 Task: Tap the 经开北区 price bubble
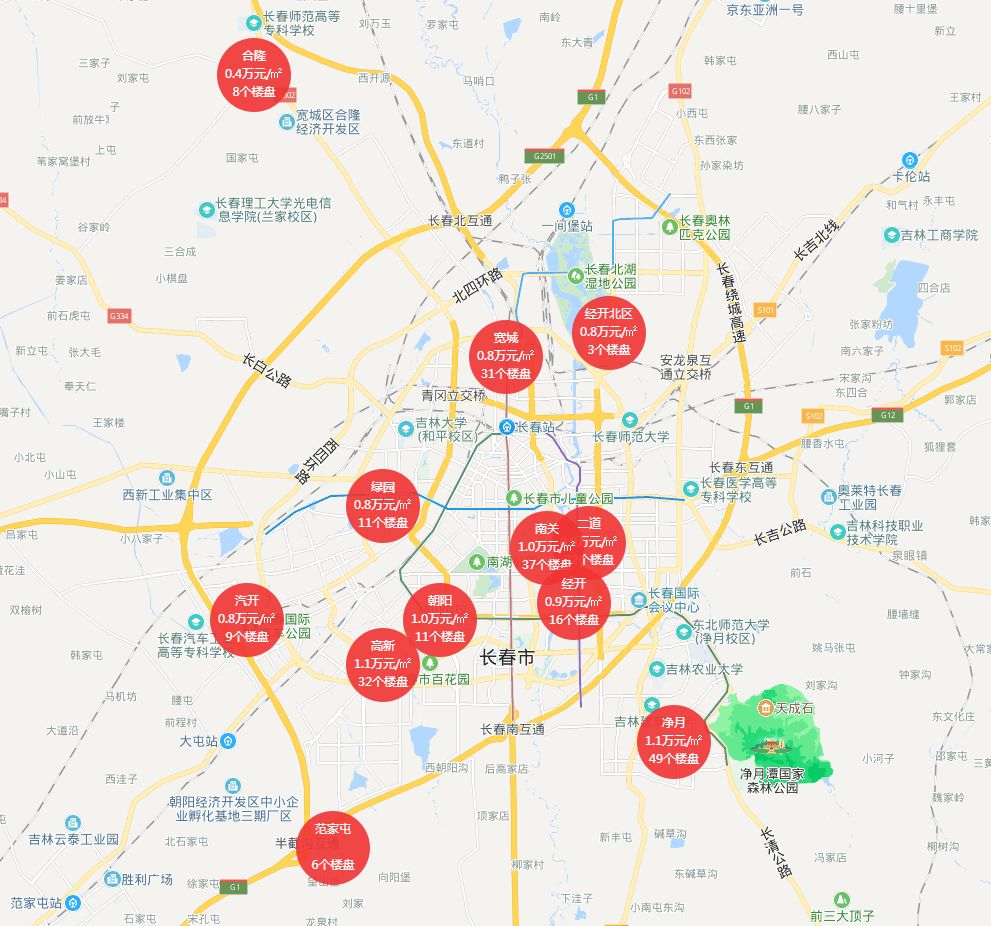609,332
